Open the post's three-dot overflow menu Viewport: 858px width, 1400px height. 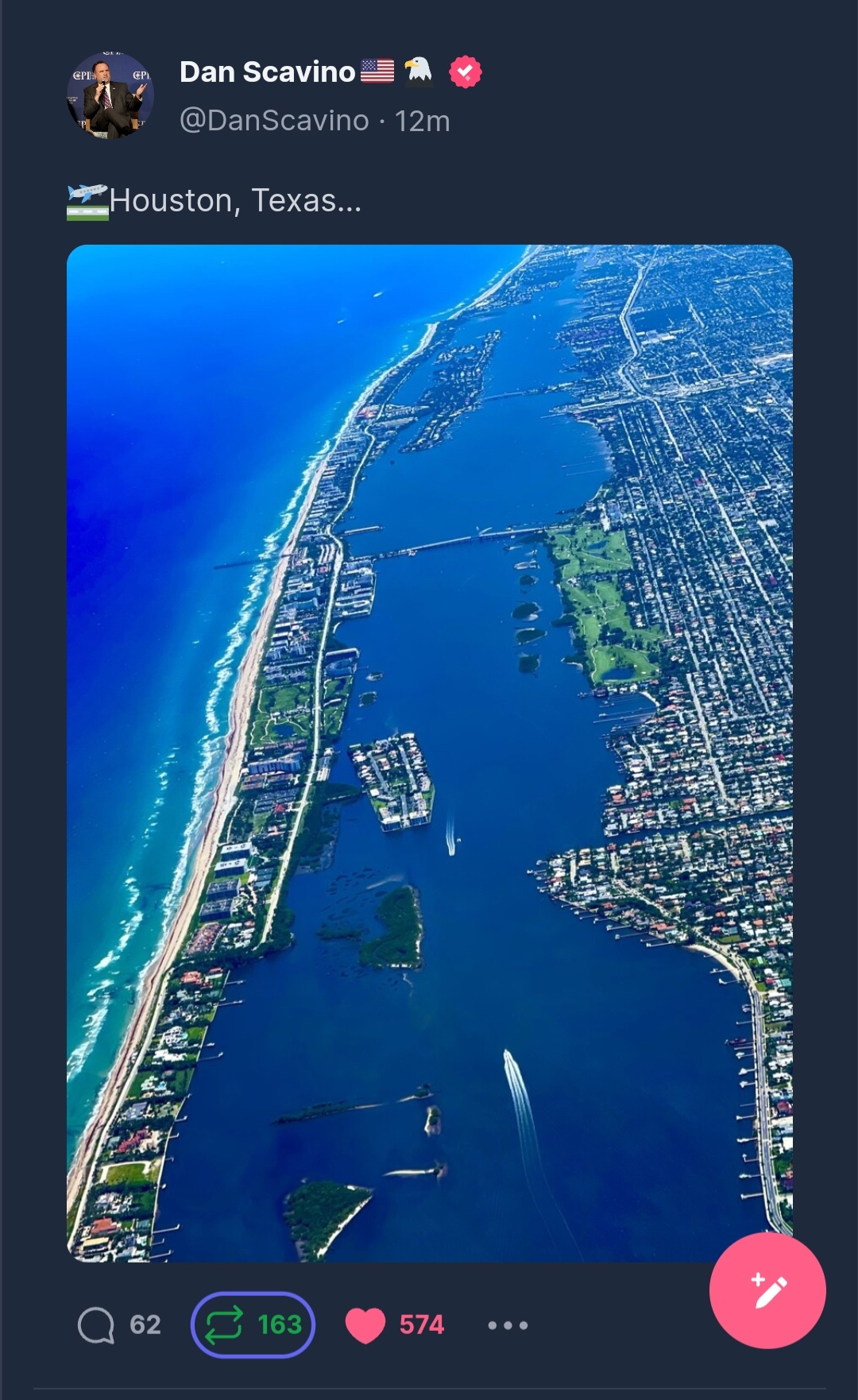tap(508, 1325)
